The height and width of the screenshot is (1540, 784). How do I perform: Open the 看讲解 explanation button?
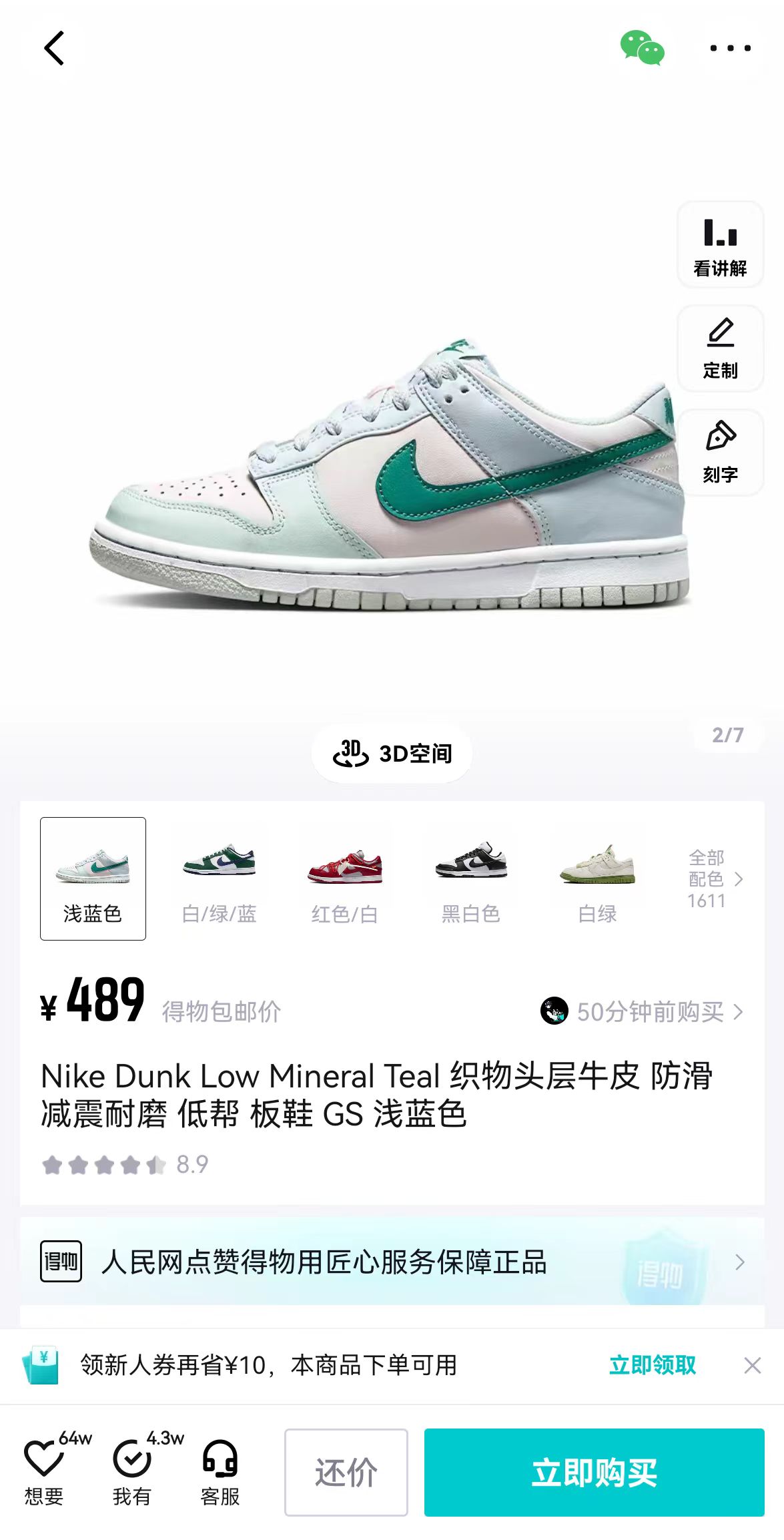tap(720, 245)
